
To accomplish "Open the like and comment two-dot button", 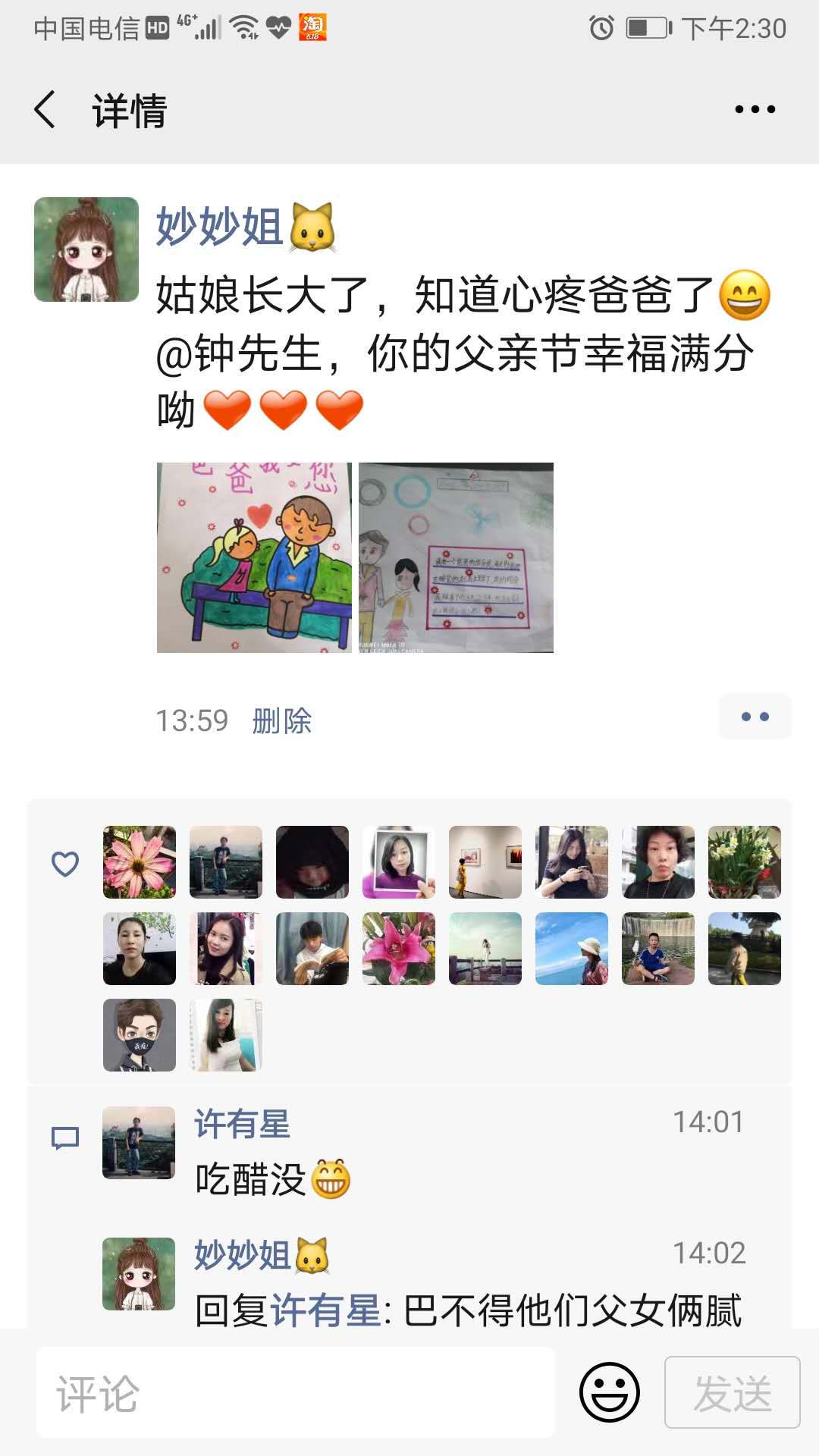I will pyautogui.click(x=755, y=717).
